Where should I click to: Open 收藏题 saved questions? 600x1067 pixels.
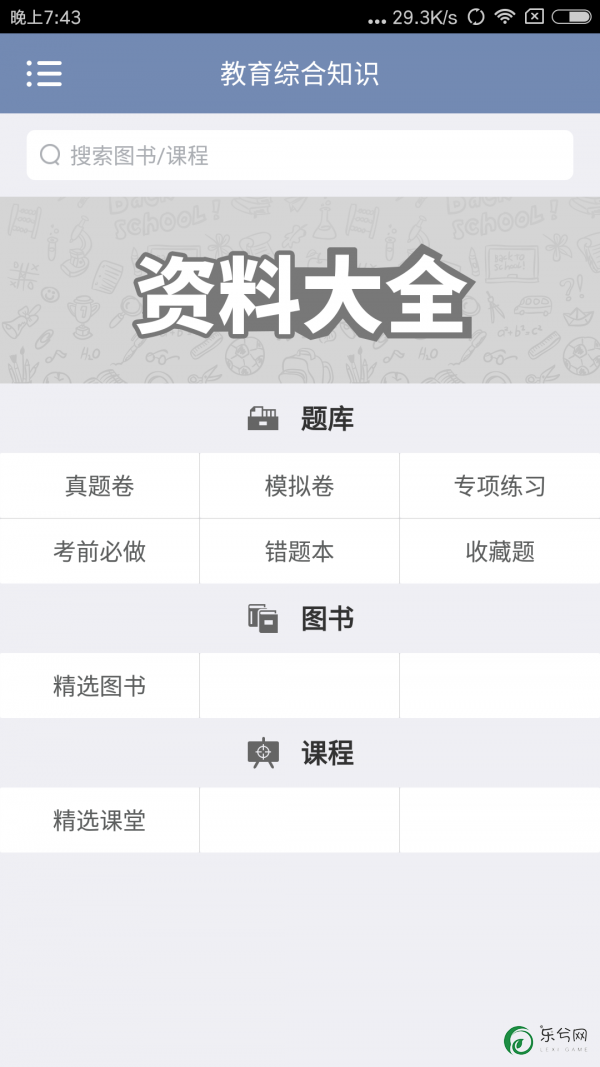tap(500, 551)
